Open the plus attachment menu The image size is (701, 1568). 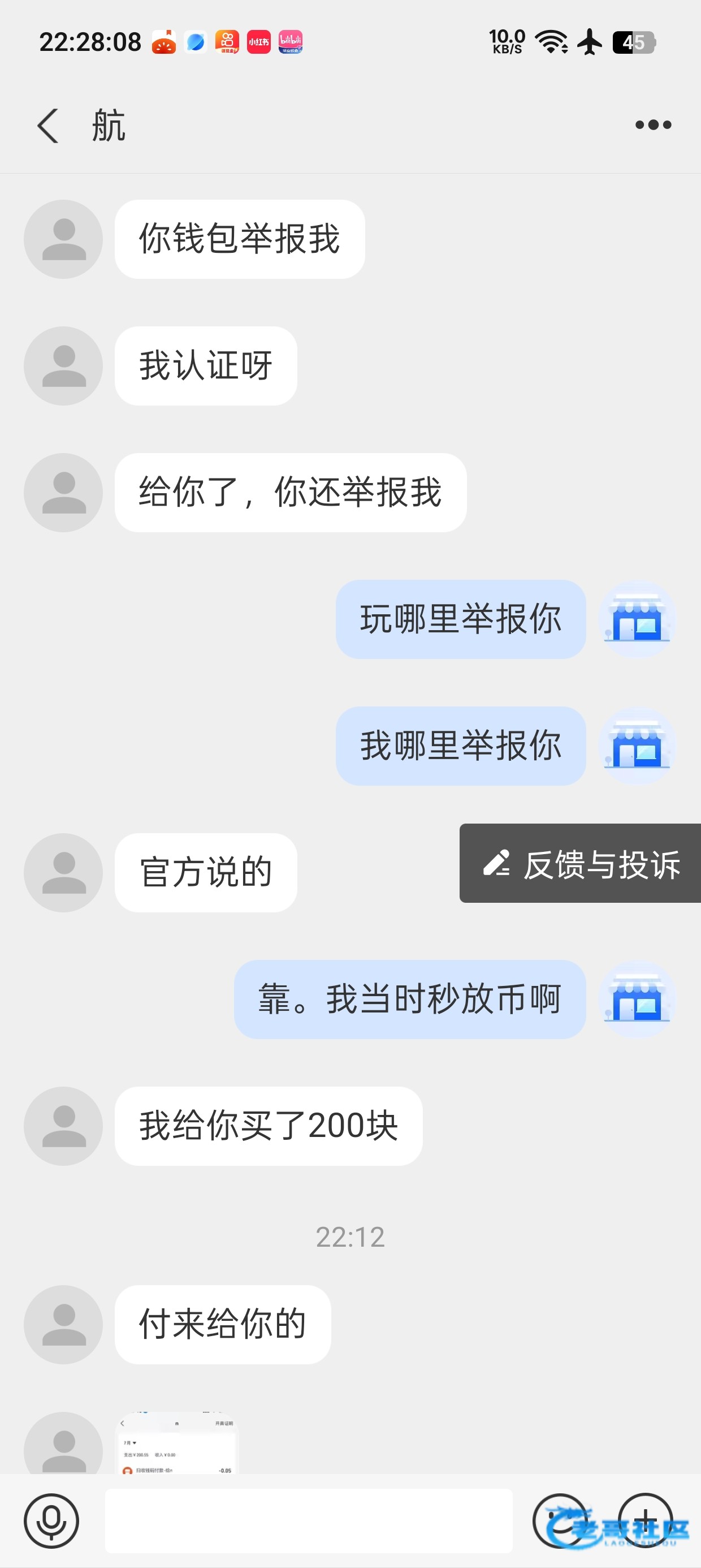(646, 1520)
